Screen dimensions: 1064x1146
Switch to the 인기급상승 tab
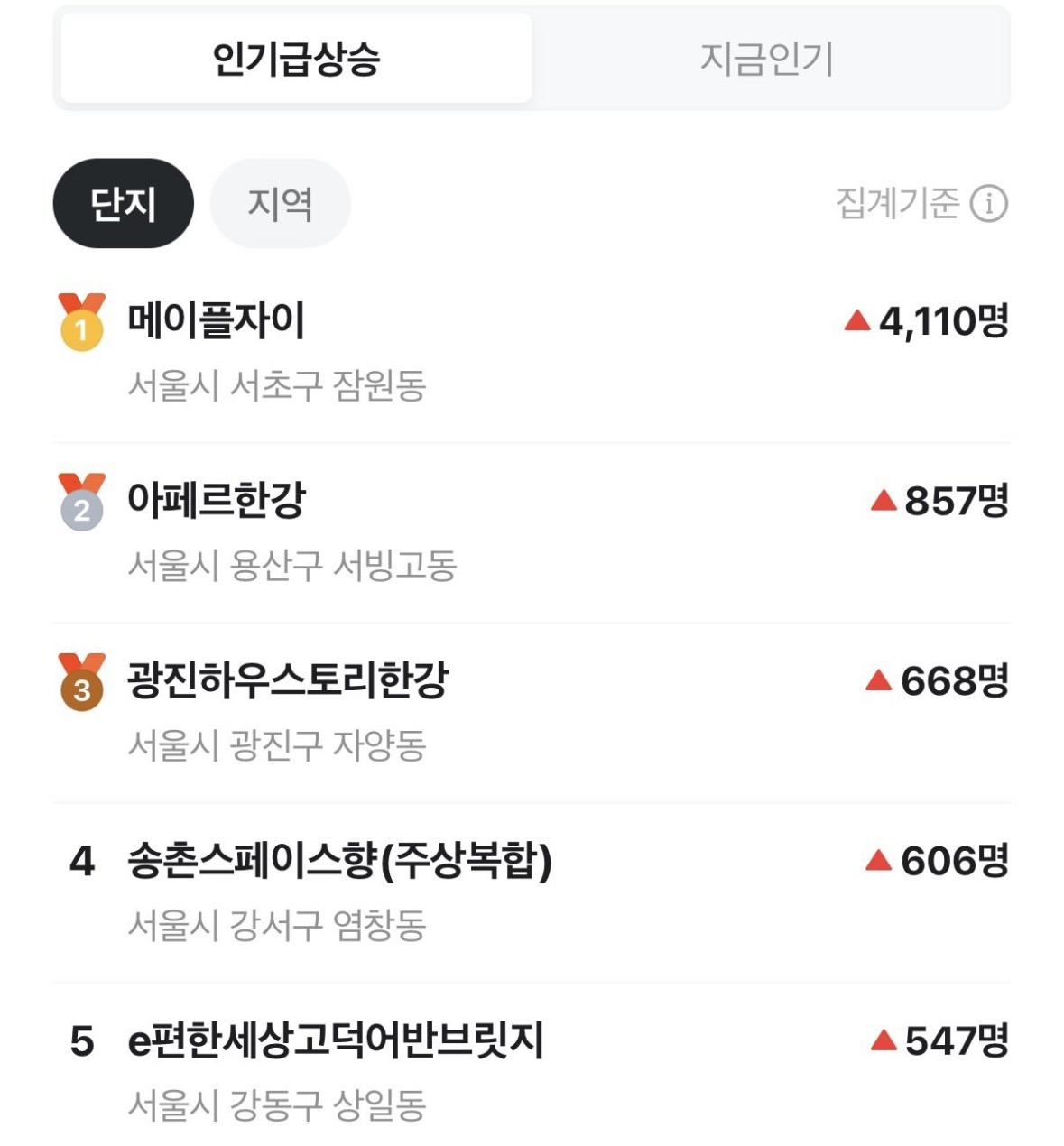(x=296, y=59)
